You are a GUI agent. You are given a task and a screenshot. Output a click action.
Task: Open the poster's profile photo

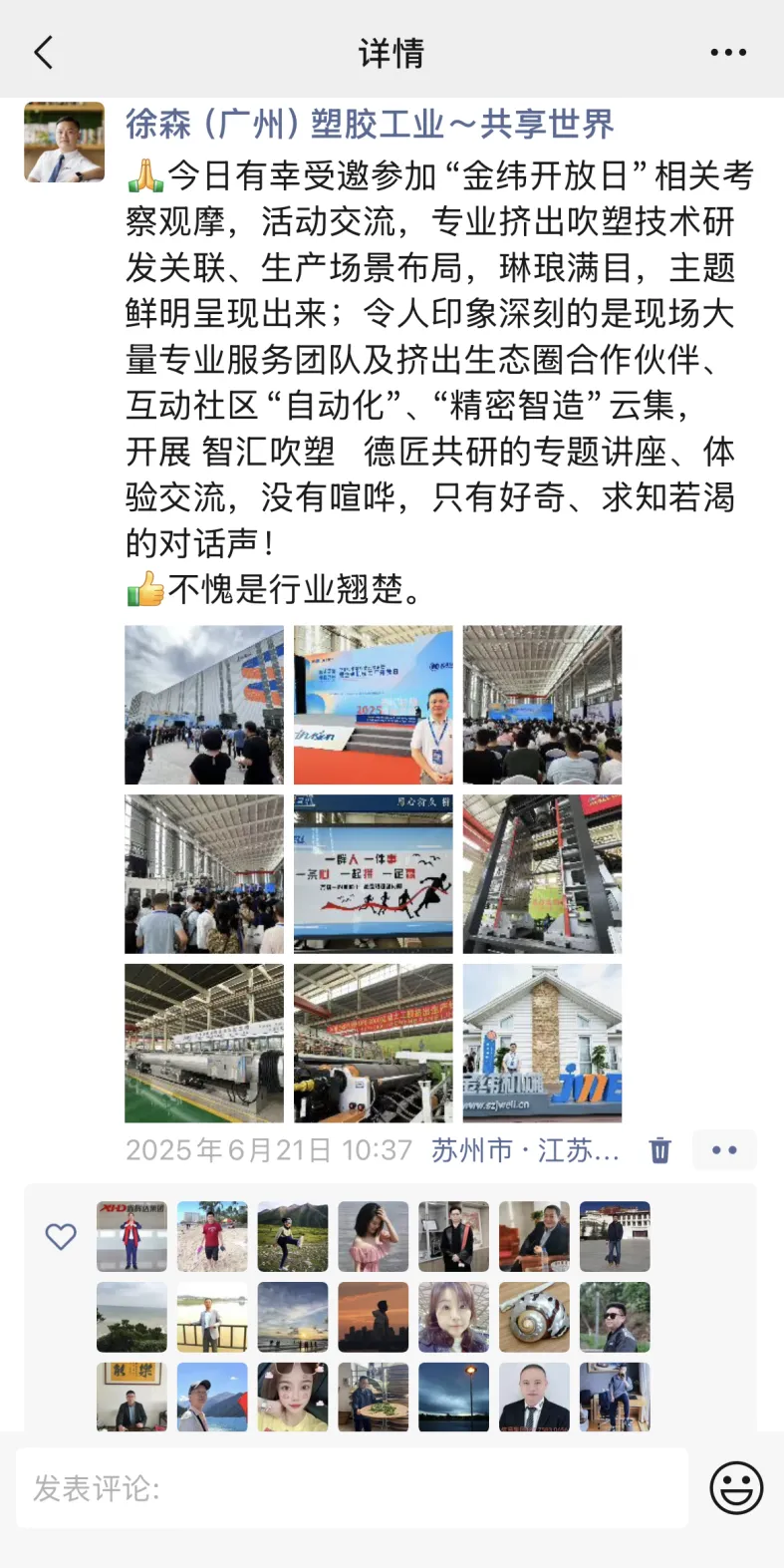click(x=64, y=142)
